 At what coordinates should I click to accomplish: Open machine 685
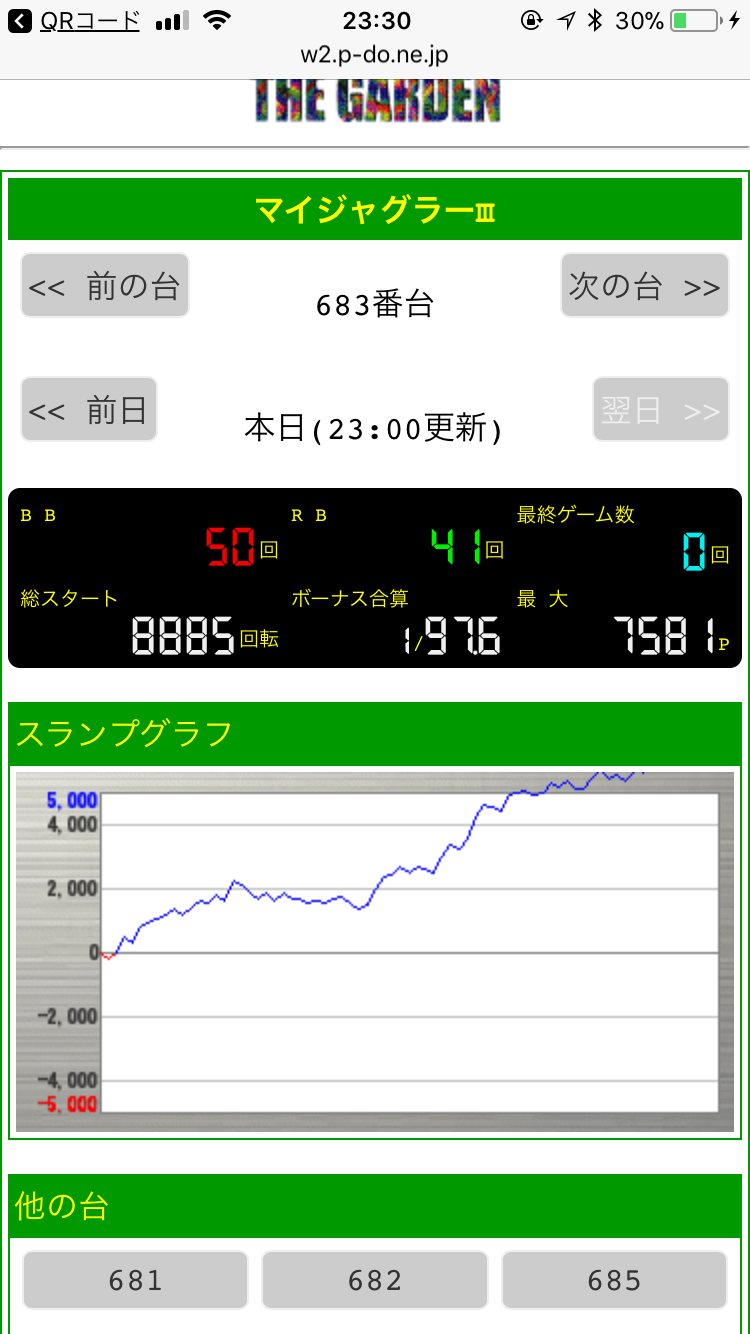(614, 1280)
